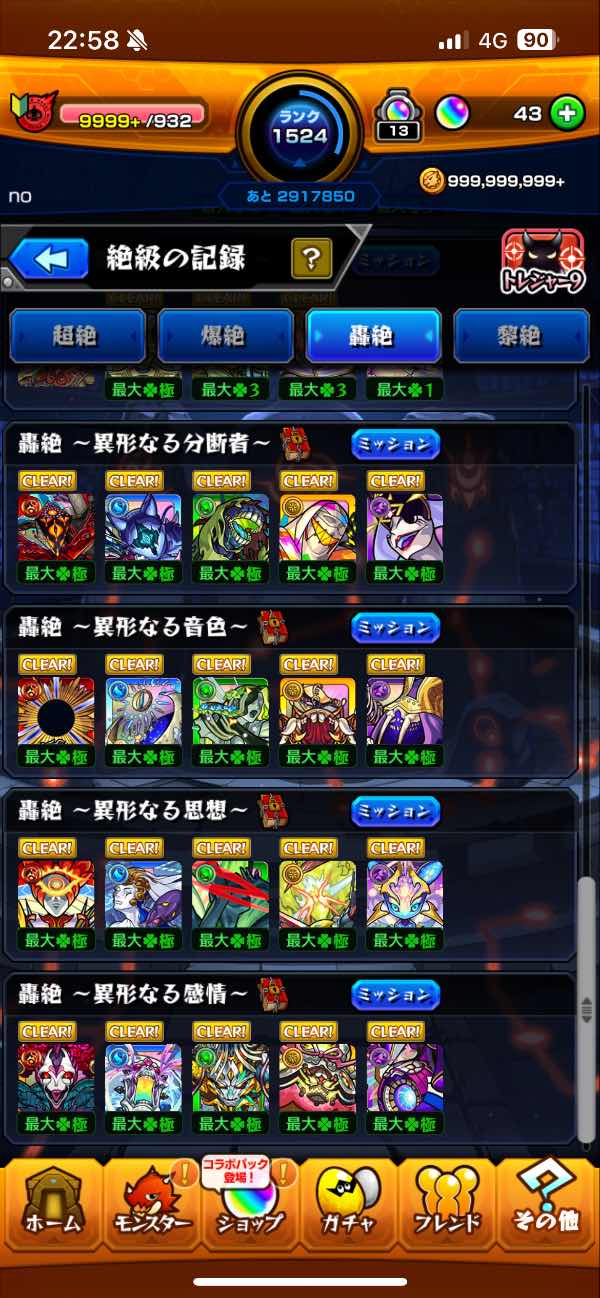The height and width of the screenshot is (1298, 600).
Task: Open the ガチャ tab
Action: click(x=349, y=1207)
